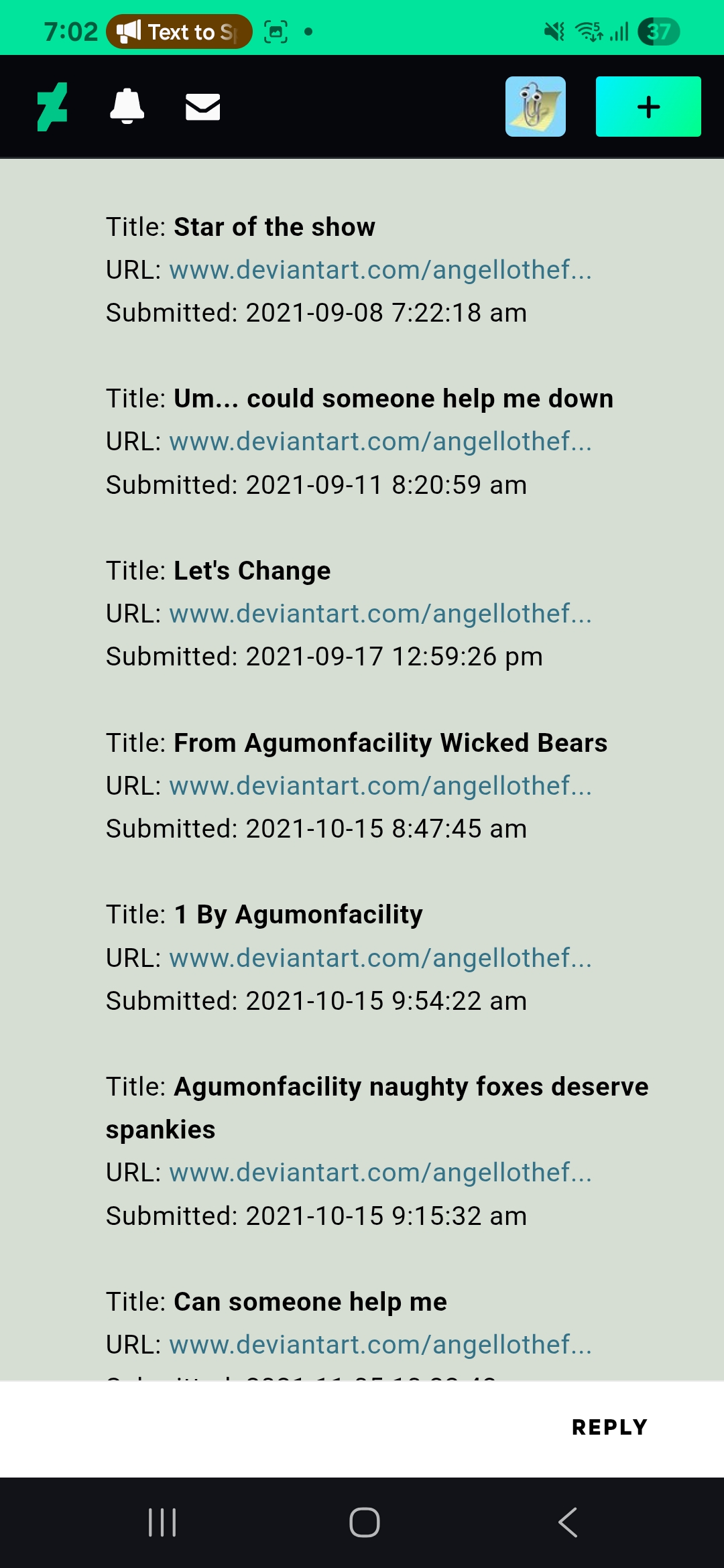
Task: Open the Clippy profile avatar
Action: pyautogui.click(x=535, y=107)
